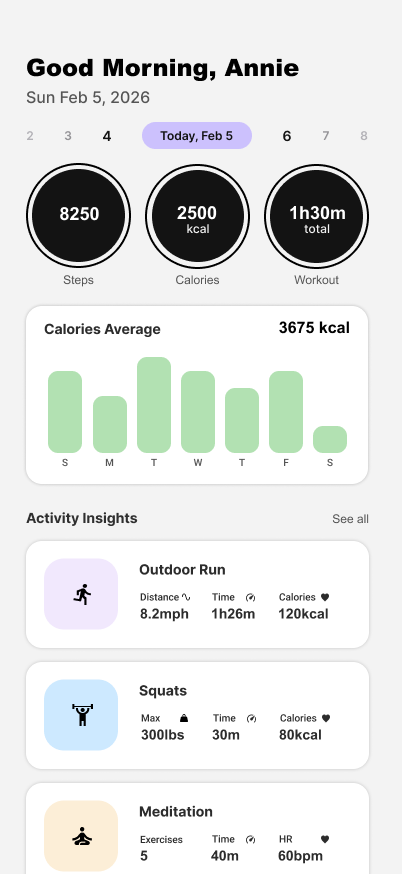402x874 pixels.
Task: Choose day 8 in the date strip
Action: click(364, 136)
